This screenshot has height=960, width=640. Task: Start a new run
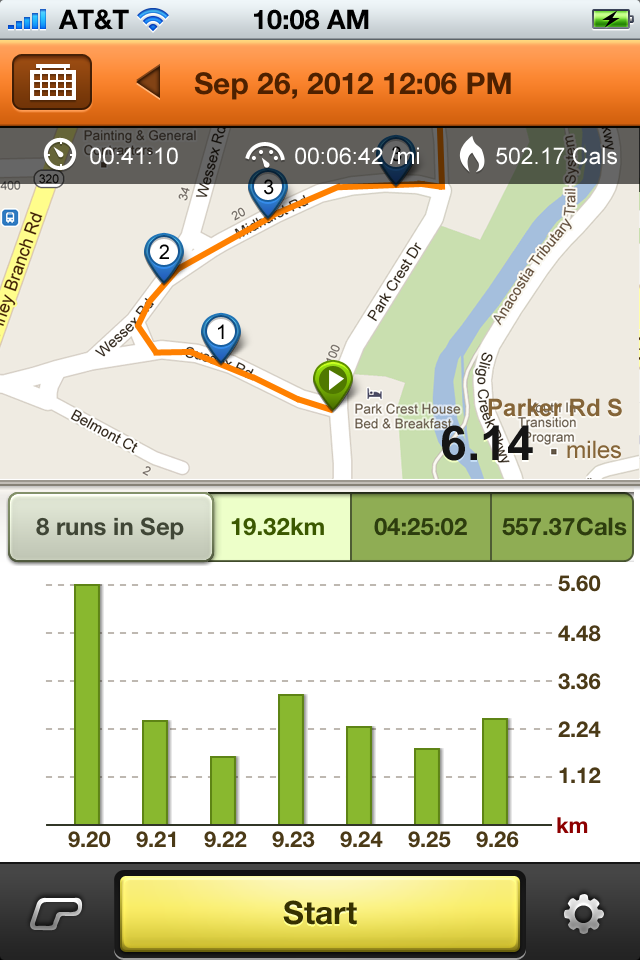pos(320,913)
